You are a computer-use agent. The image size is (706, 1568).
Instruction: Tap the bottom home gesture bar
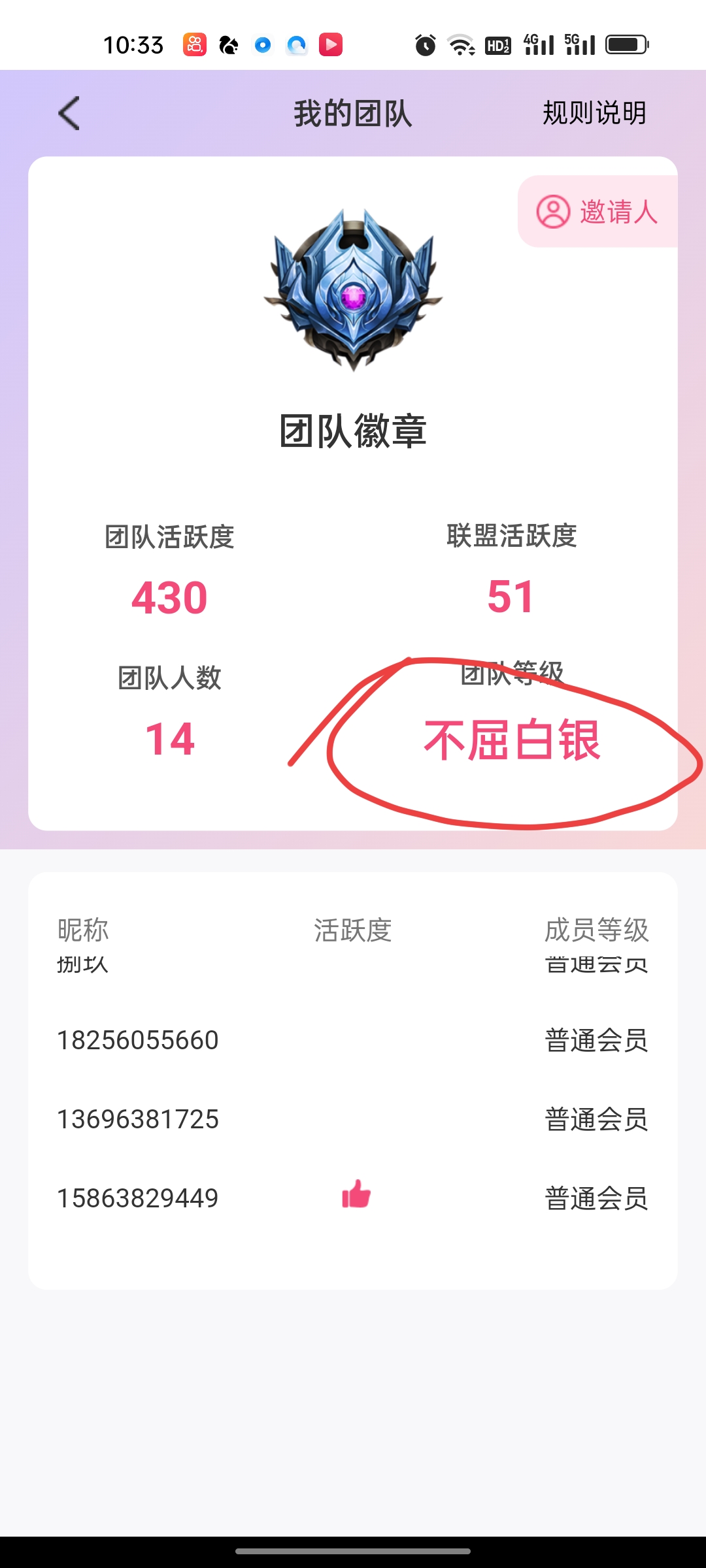pos(353,1550)
